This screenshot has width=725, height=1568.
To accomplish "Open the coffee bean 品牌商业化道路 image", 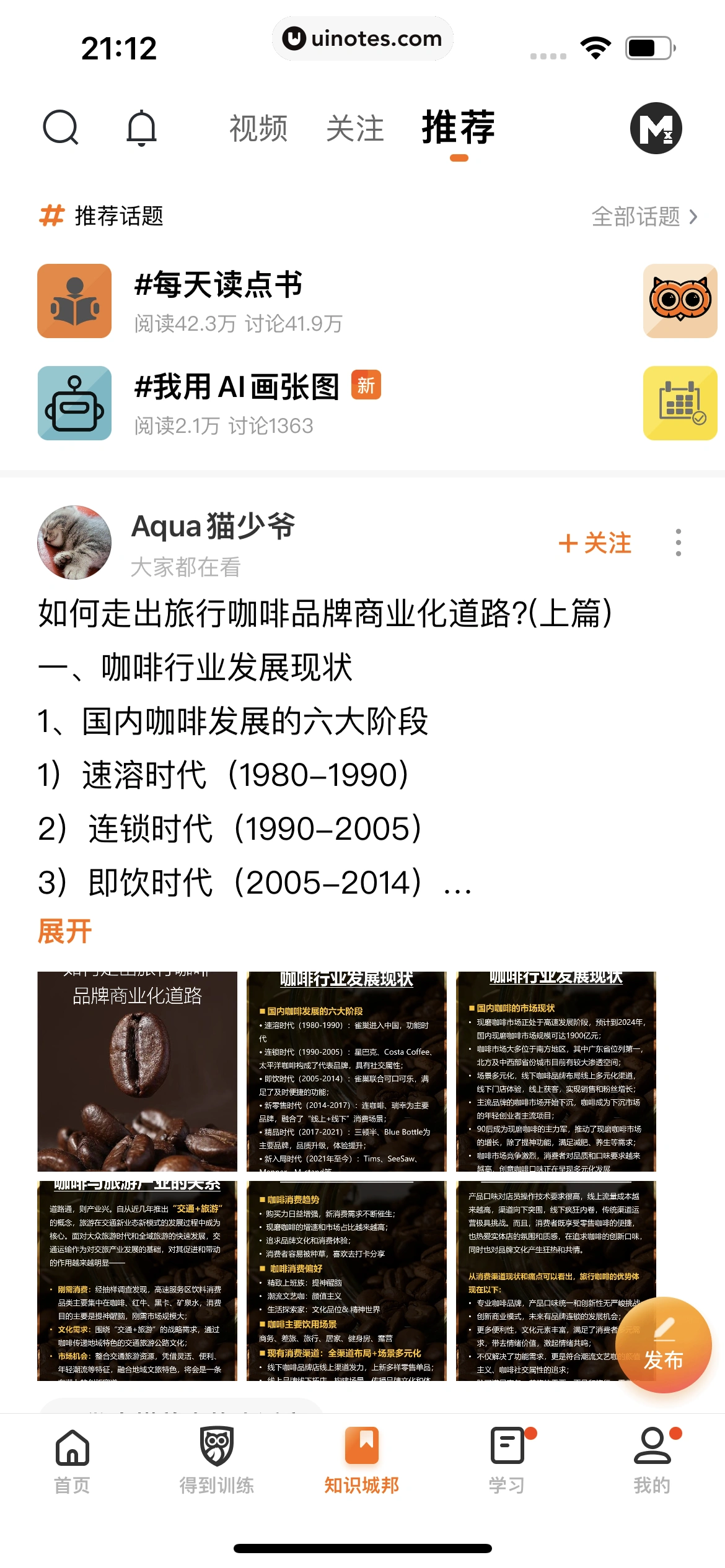I will (137, 1071).
